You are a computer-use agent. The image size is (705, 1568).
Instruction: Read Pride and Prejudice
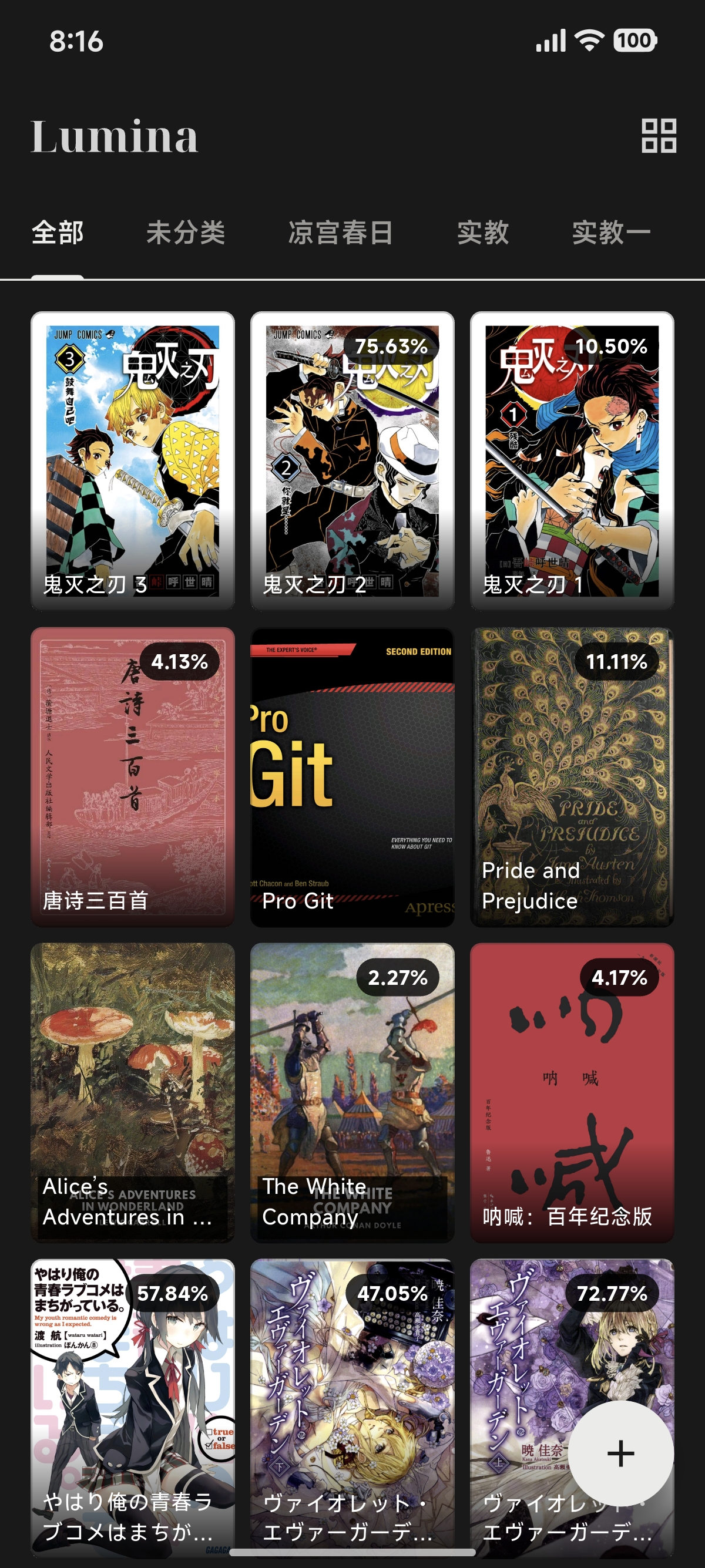point(572,777)
